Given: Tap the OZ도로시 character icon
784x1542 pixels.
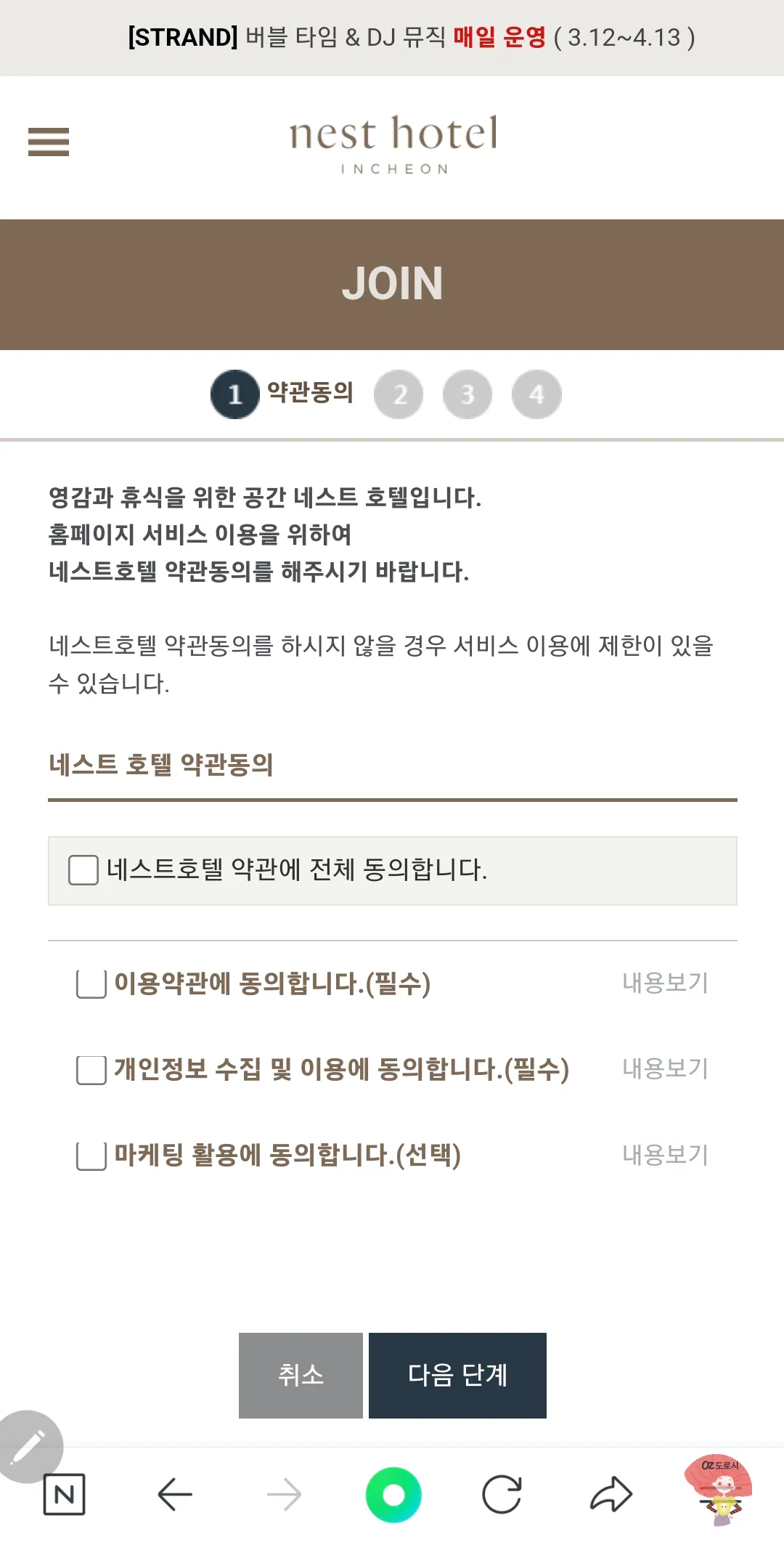Looking at the screenshot, I should point(719,1495).
